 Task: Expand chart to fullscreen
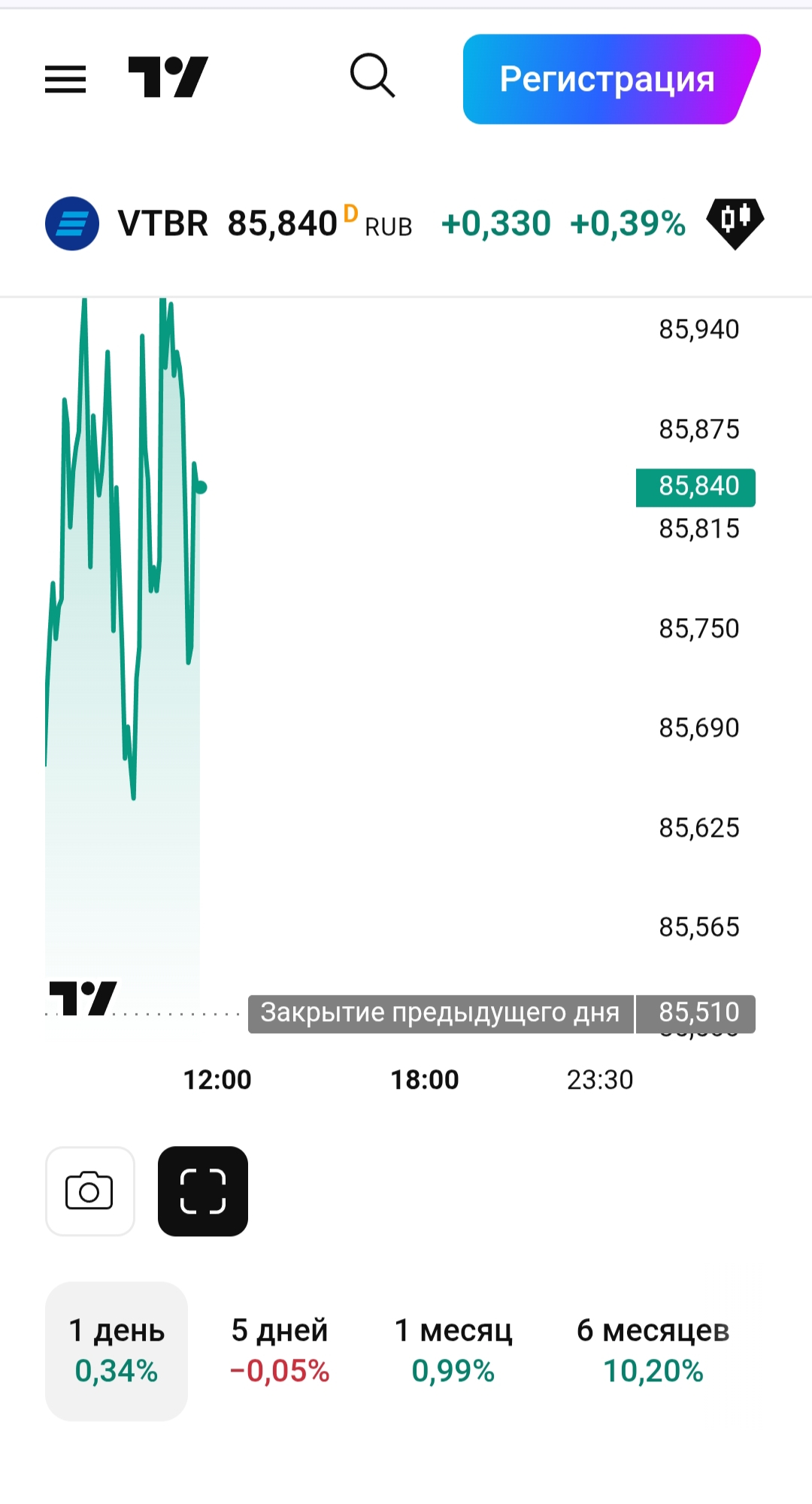[x=203, y=1191]
